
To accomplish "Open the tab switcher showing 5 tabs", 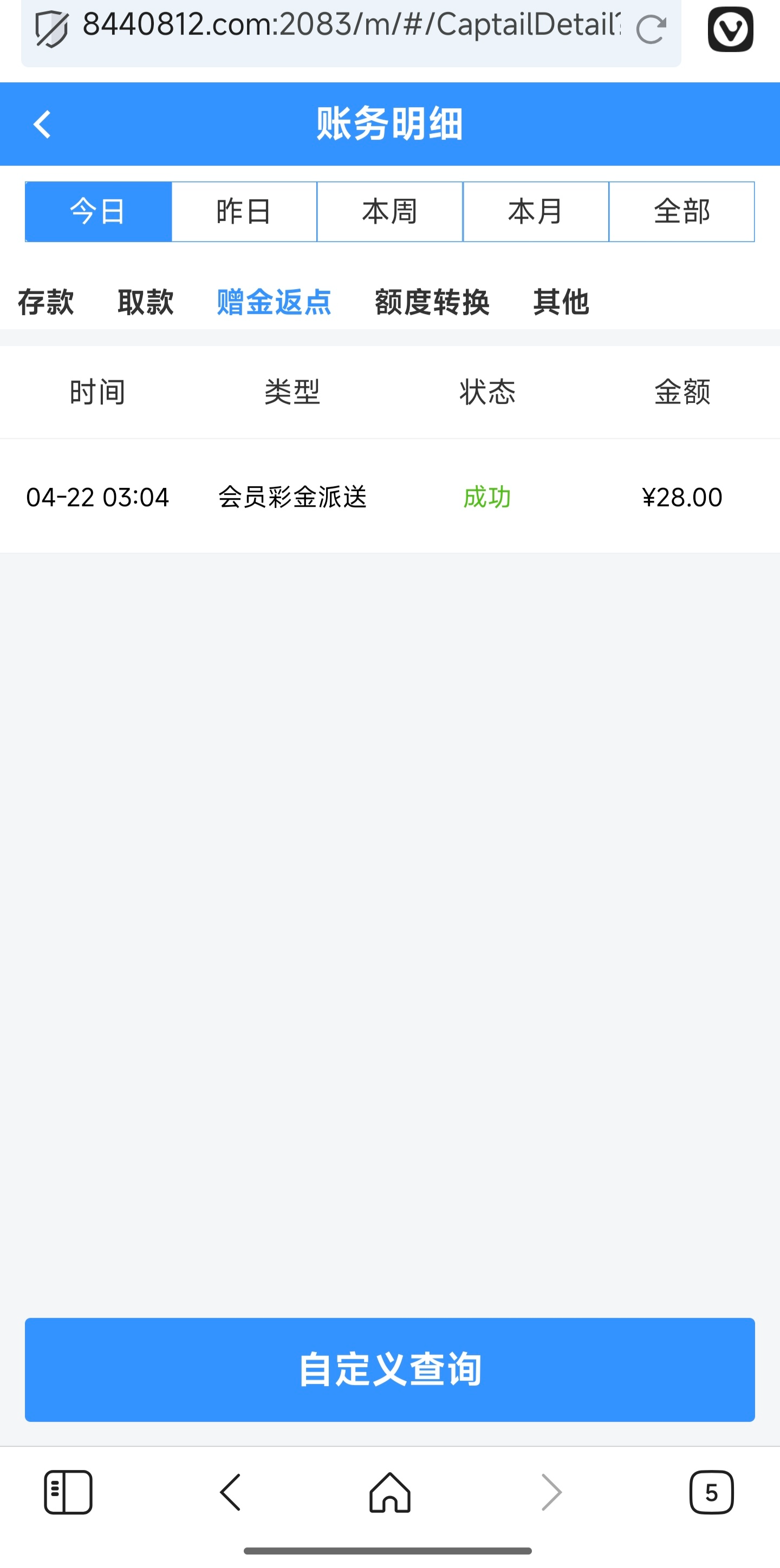I will (x=711, y=1492).
